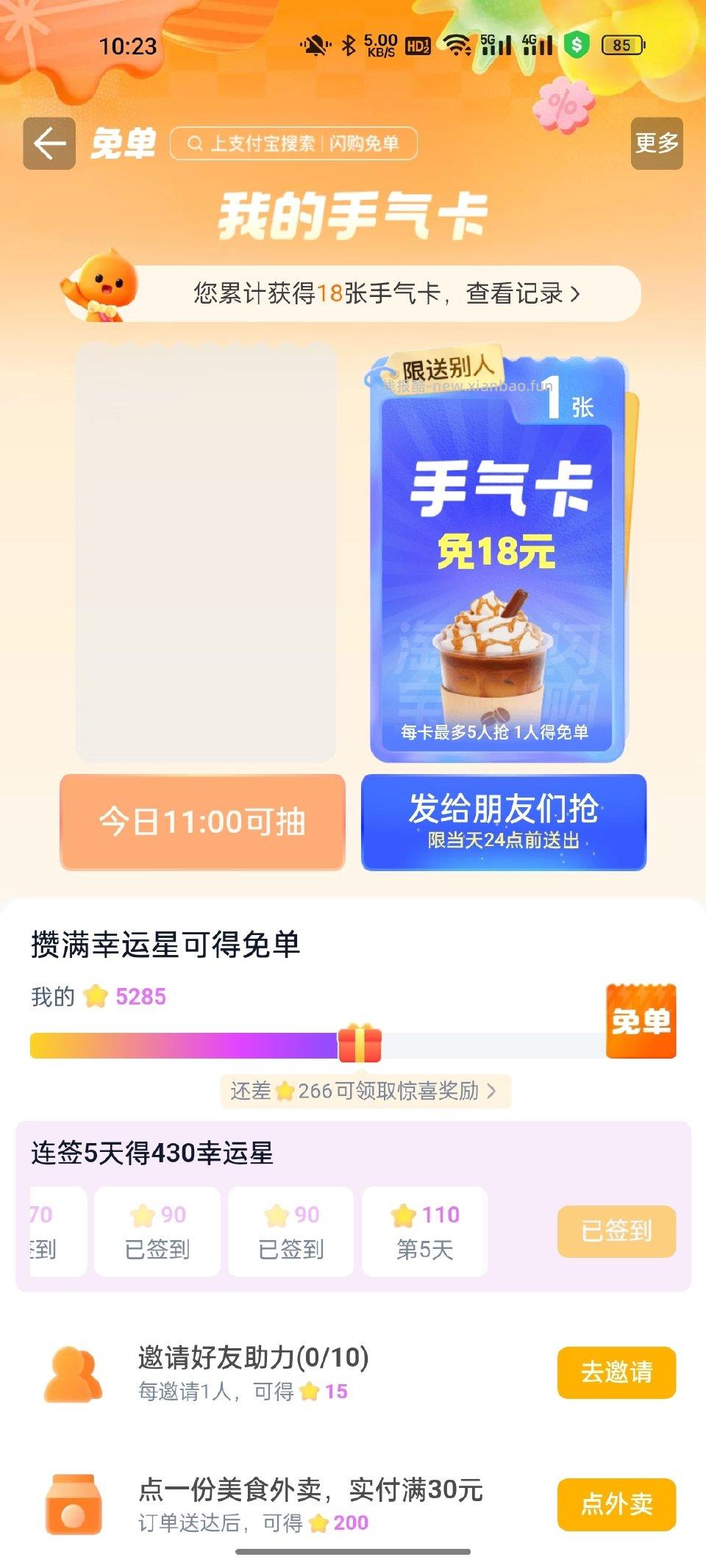706x1568 pixels.
Task: Select the 第5天 110-star sign-in card
Action: coord(427,1230)
